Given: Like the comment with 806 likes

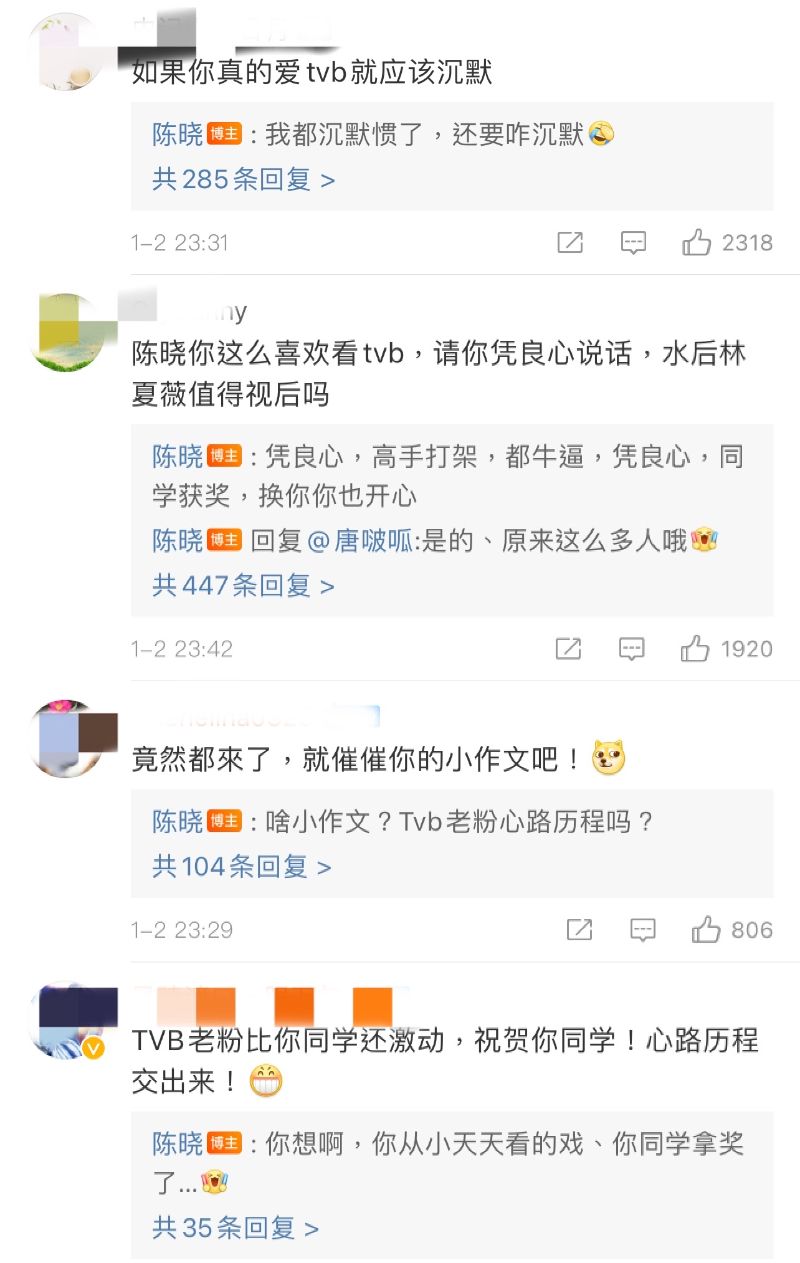Looking at the screenshot, I should coord(706,930).
